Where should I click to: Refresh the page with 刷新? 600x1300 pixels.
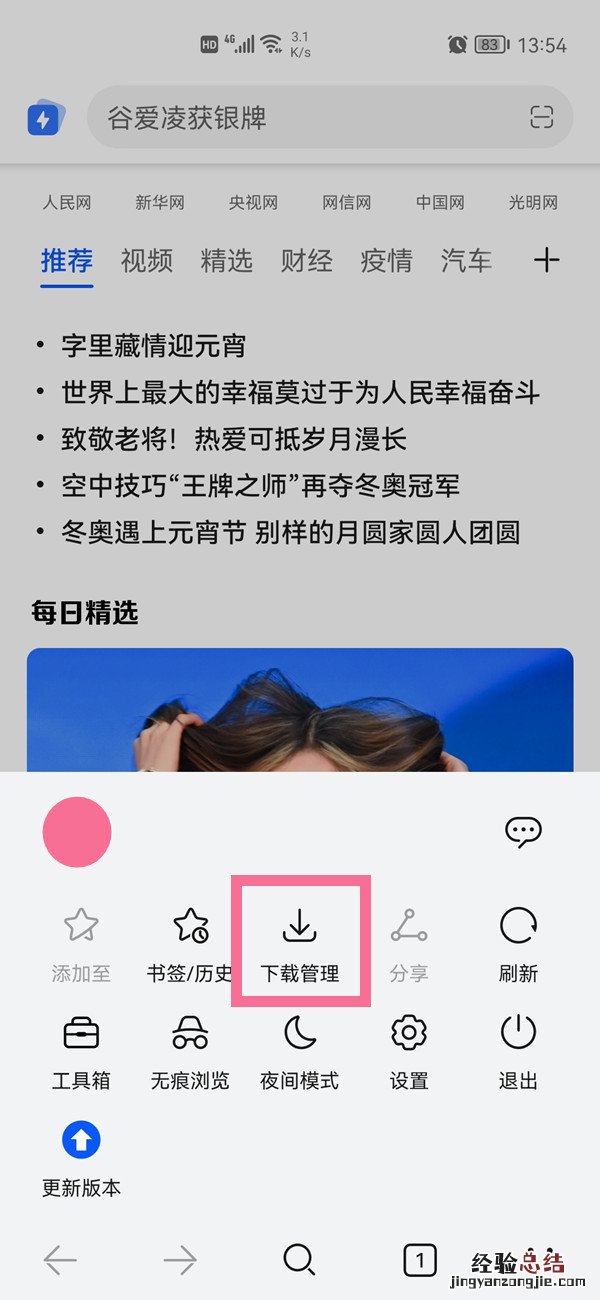tap(518, 941)
